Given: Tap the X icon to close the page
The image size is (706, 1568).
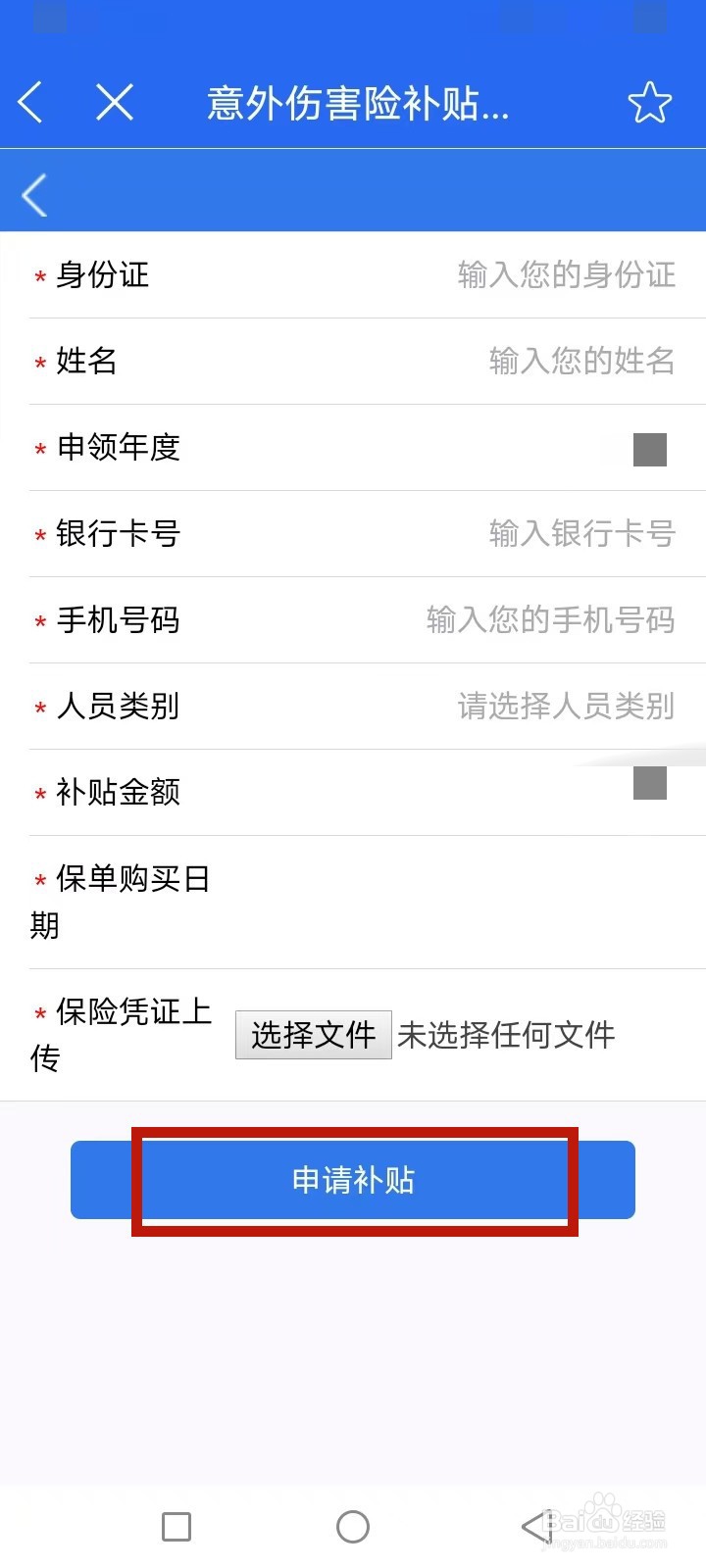Looking at the screenshot, I should [x=114, y=102].
